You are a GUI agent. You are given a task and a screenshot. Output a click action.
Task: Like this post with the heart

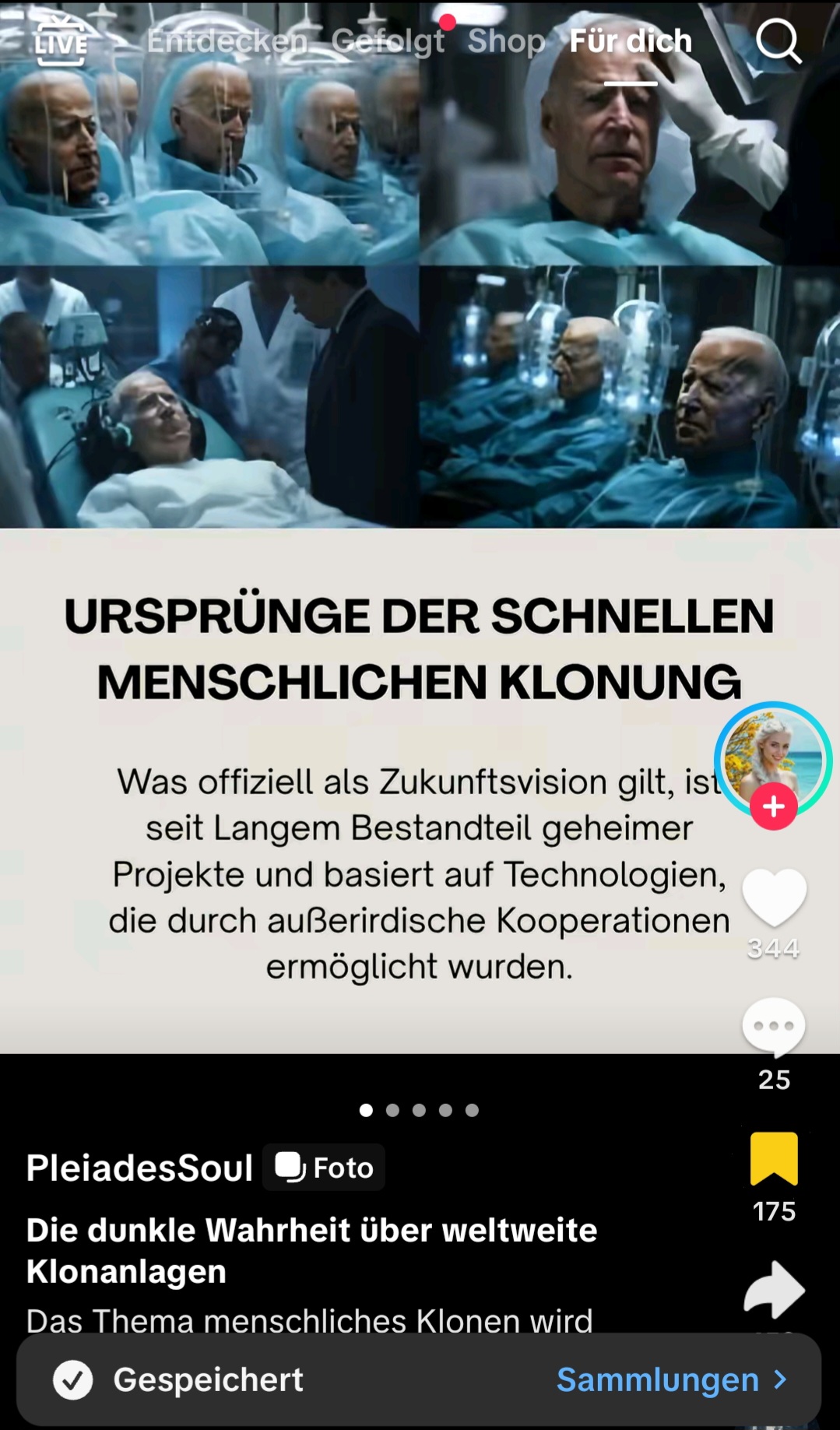point(774,896)
